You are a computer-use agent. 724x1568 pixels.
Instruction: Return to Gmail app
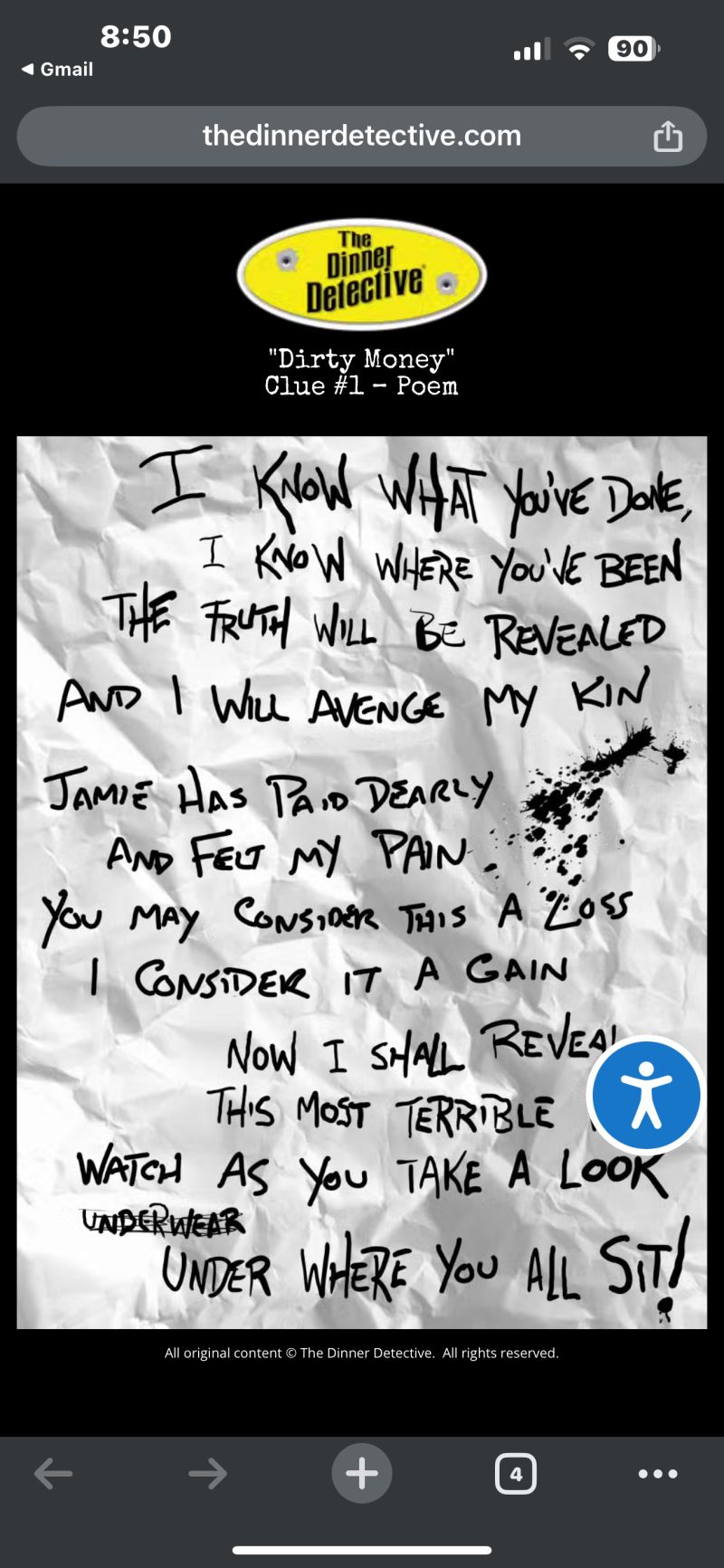coord(57,69)
